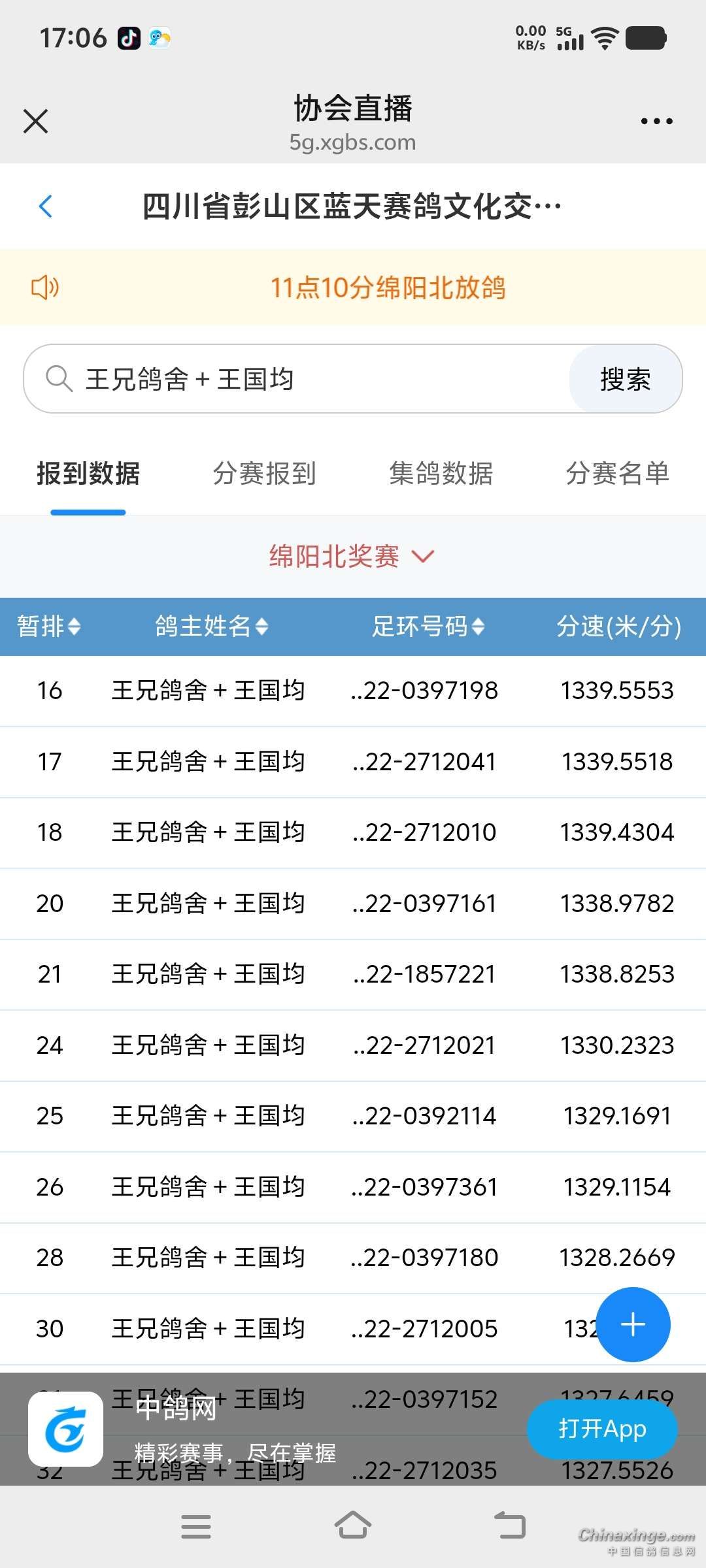706x1568 pixels.
Task: Open the row with ring ..22-1857221
Action: [x=353, y=974]
